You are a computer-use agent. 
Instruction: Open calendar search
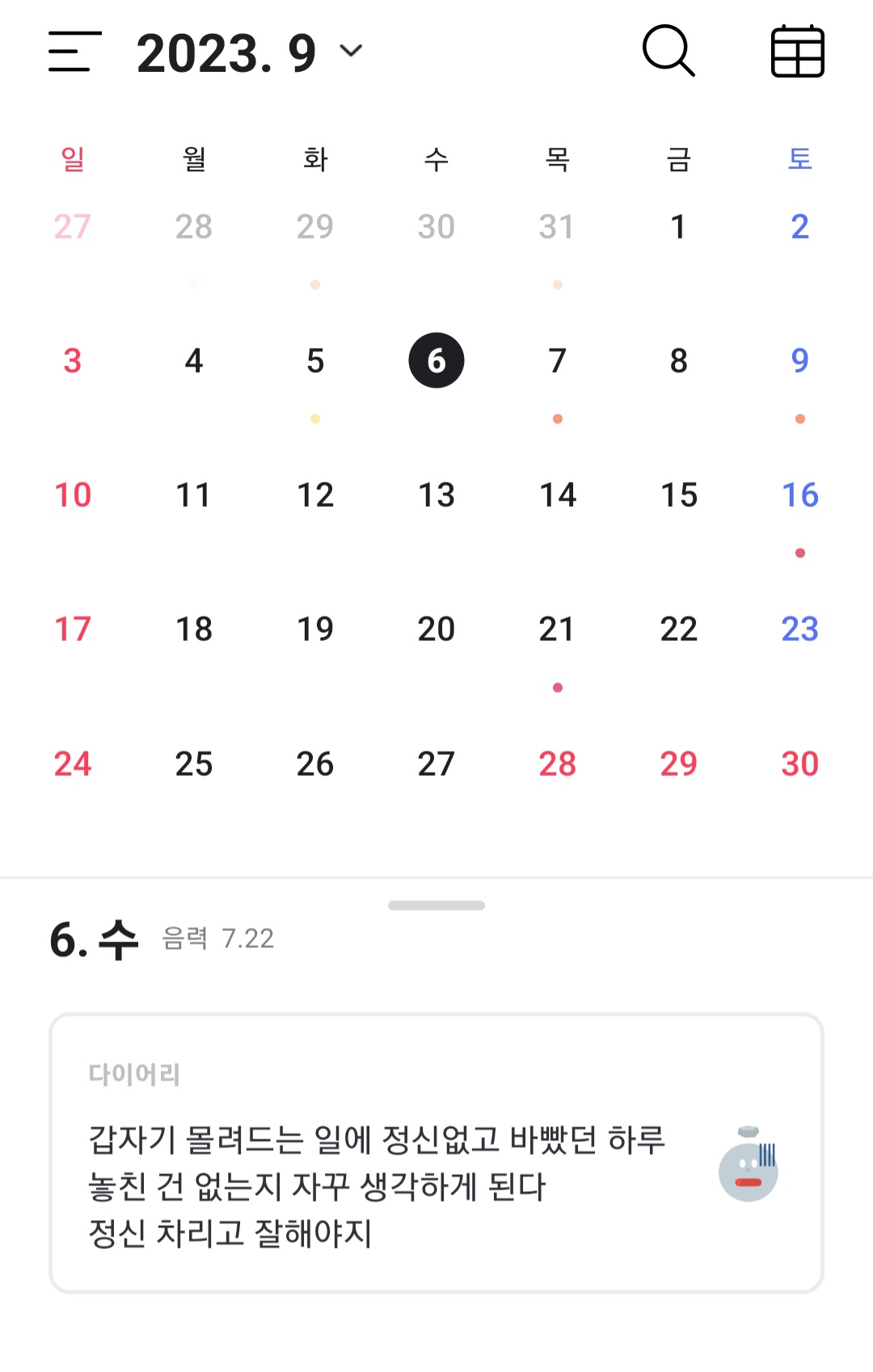(668, 51)
